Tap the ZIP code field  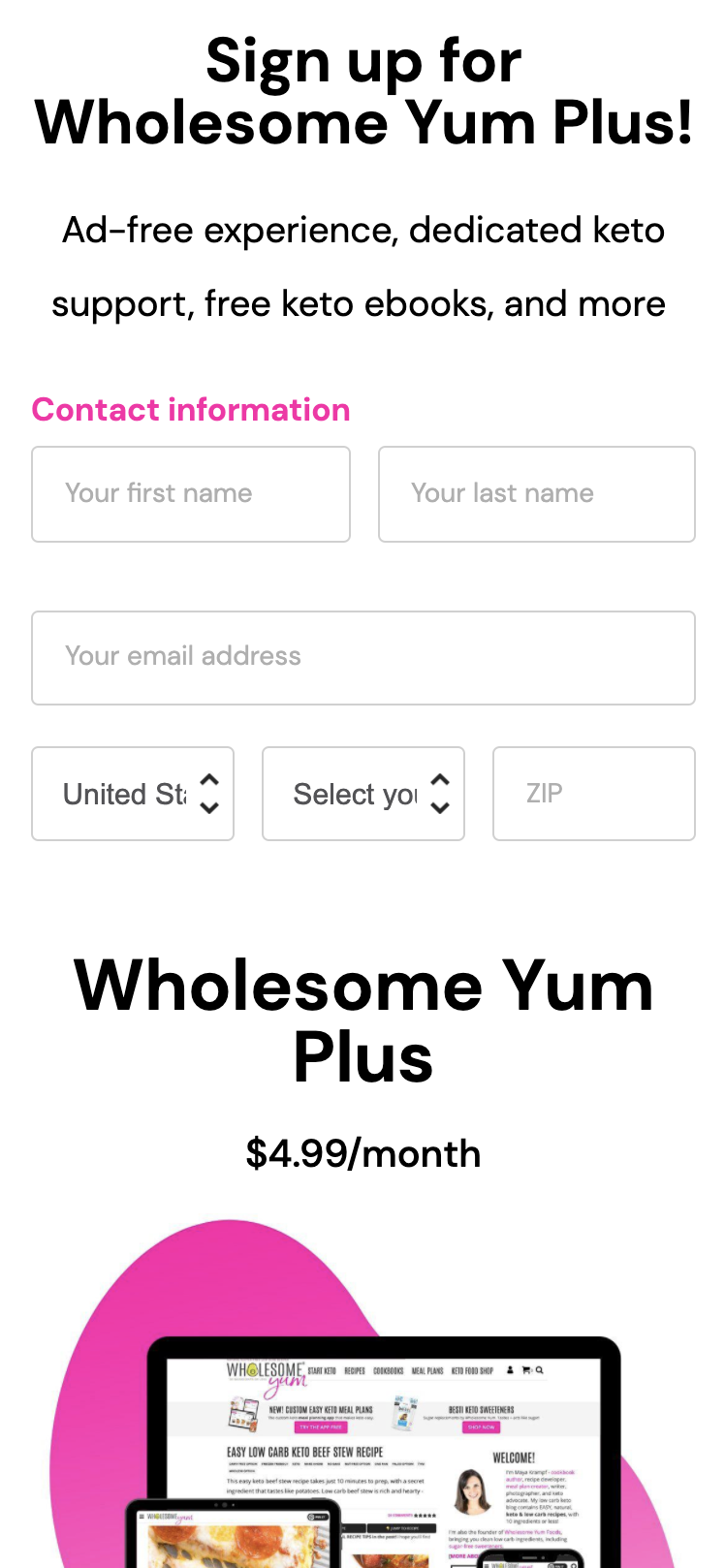coord(594,794)
